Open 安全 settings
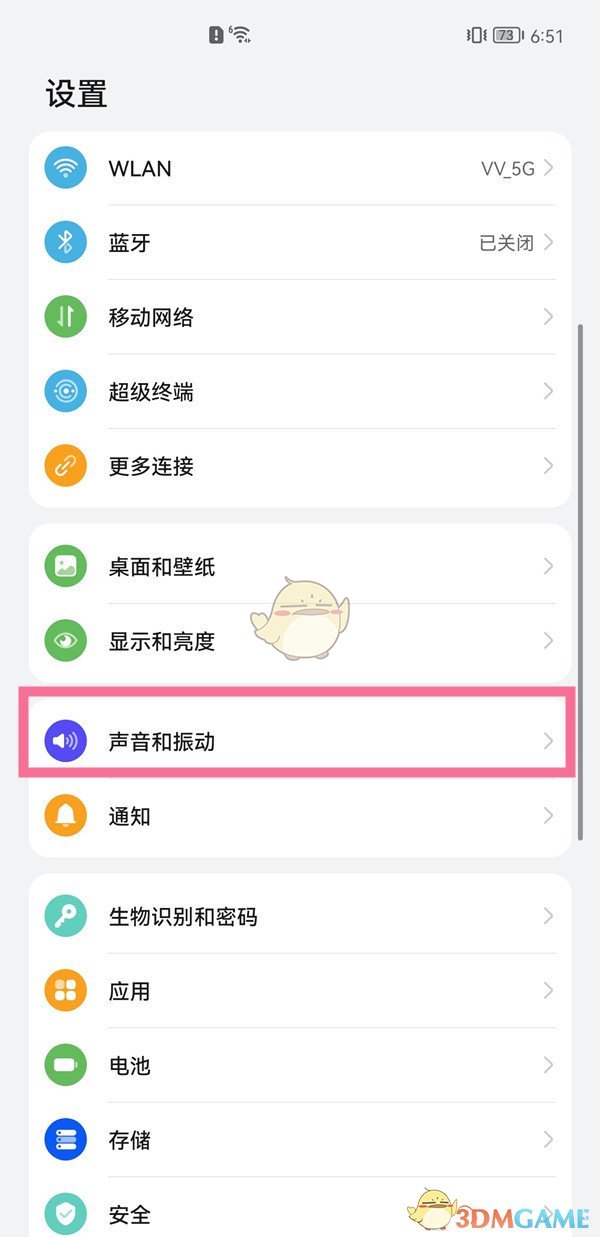The width and height of the screenshot is (600, 1237). coord(250,1214)
